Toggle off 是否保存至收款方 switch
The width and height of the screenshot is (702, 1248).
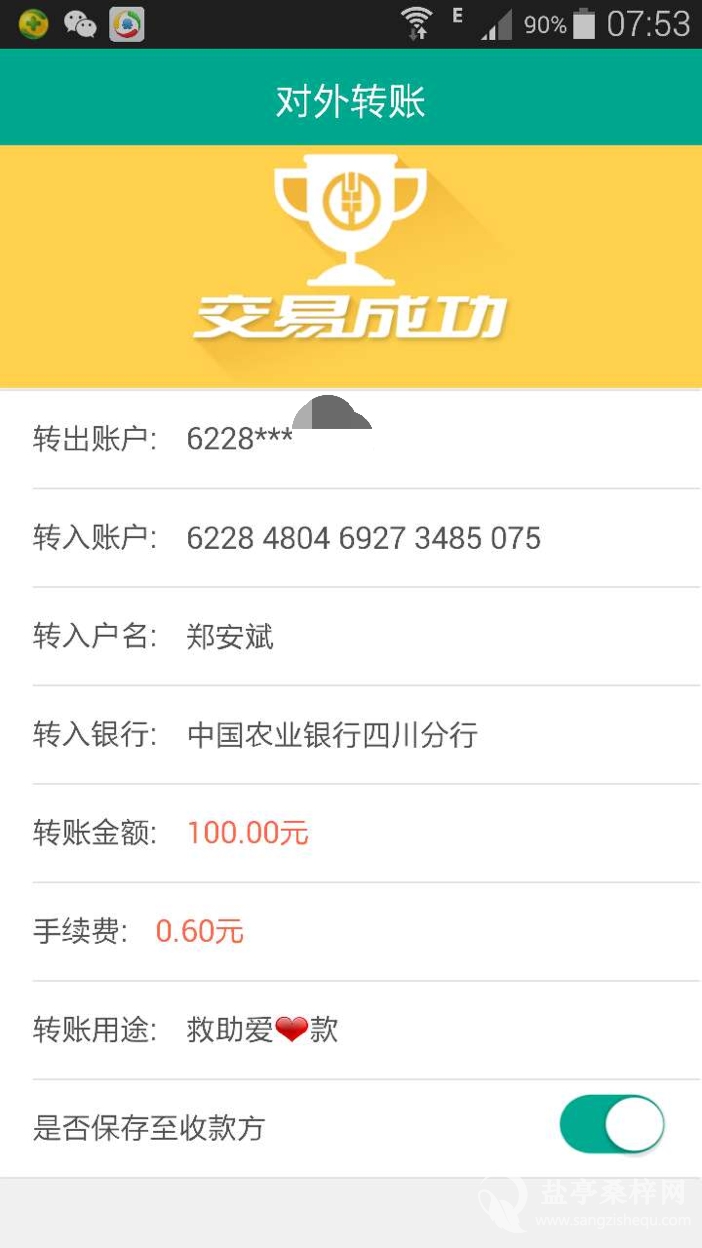612,1125
